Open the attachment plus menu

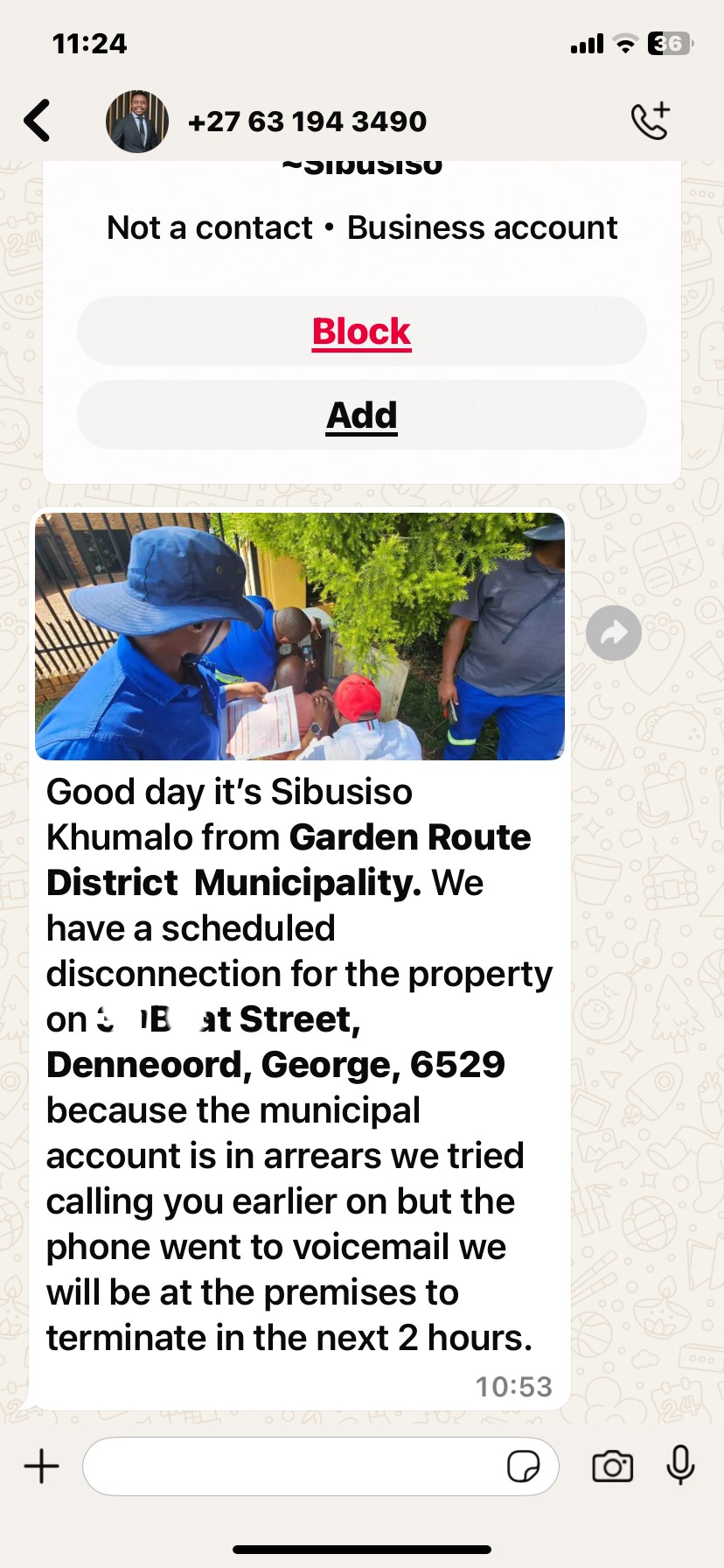41,1466
